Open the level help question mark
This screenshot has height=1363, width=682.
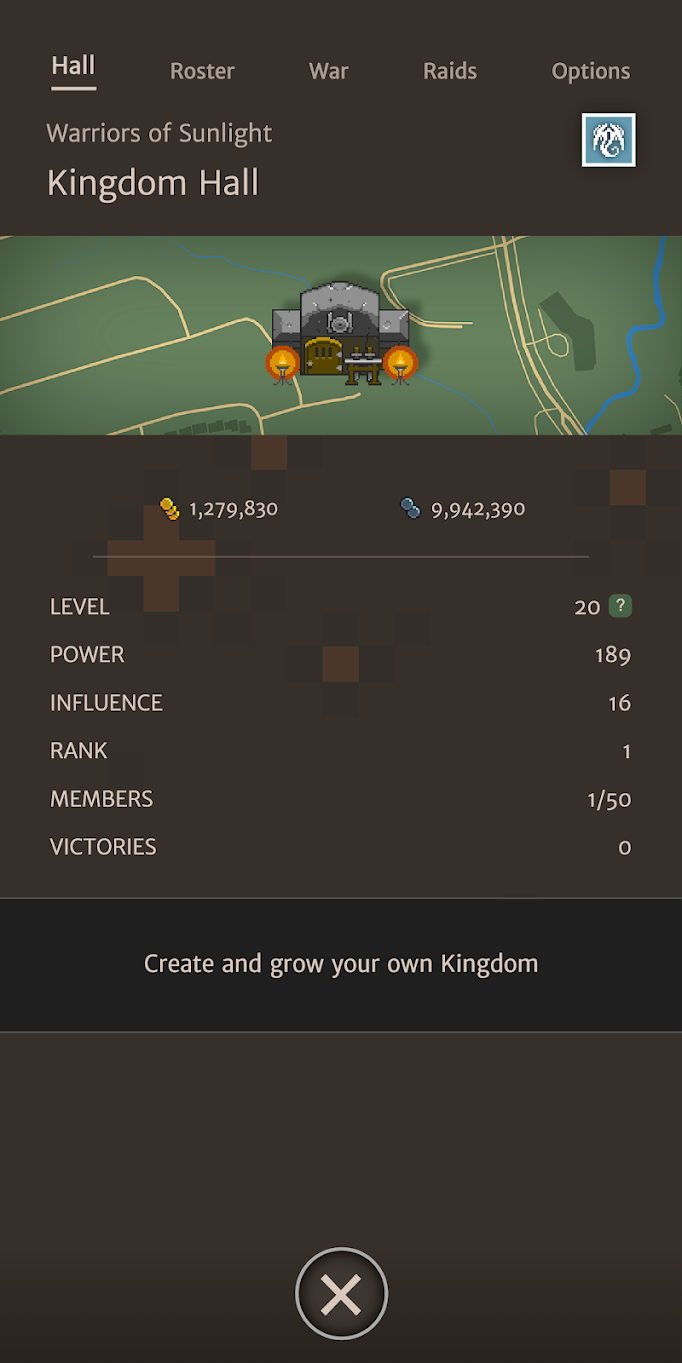[621, 606]
